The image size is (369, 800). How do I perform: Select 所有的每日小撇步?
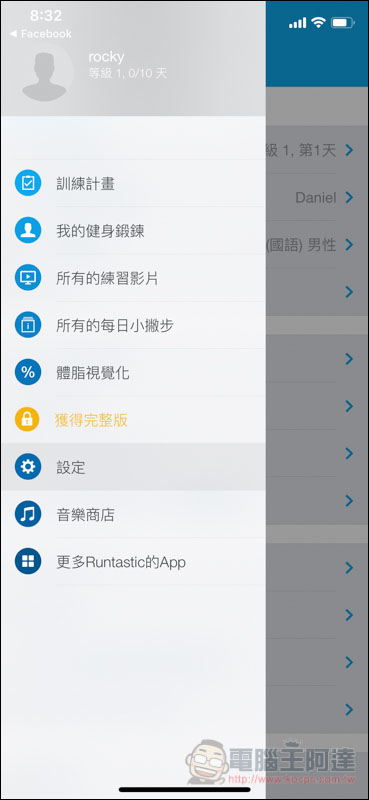pos(133,326)
